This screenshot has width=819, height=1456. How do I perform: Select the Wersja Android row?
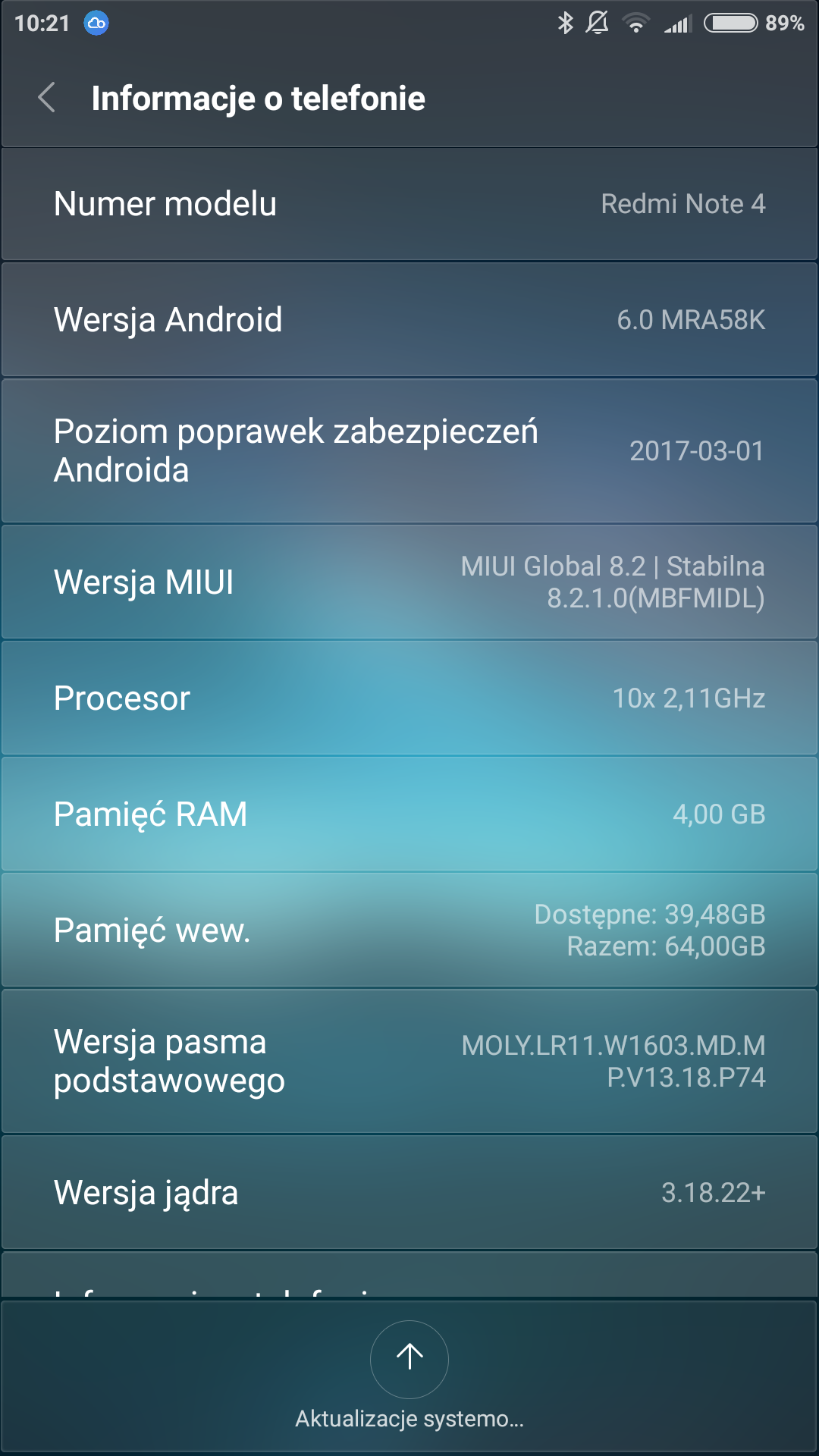pos(409,320)
